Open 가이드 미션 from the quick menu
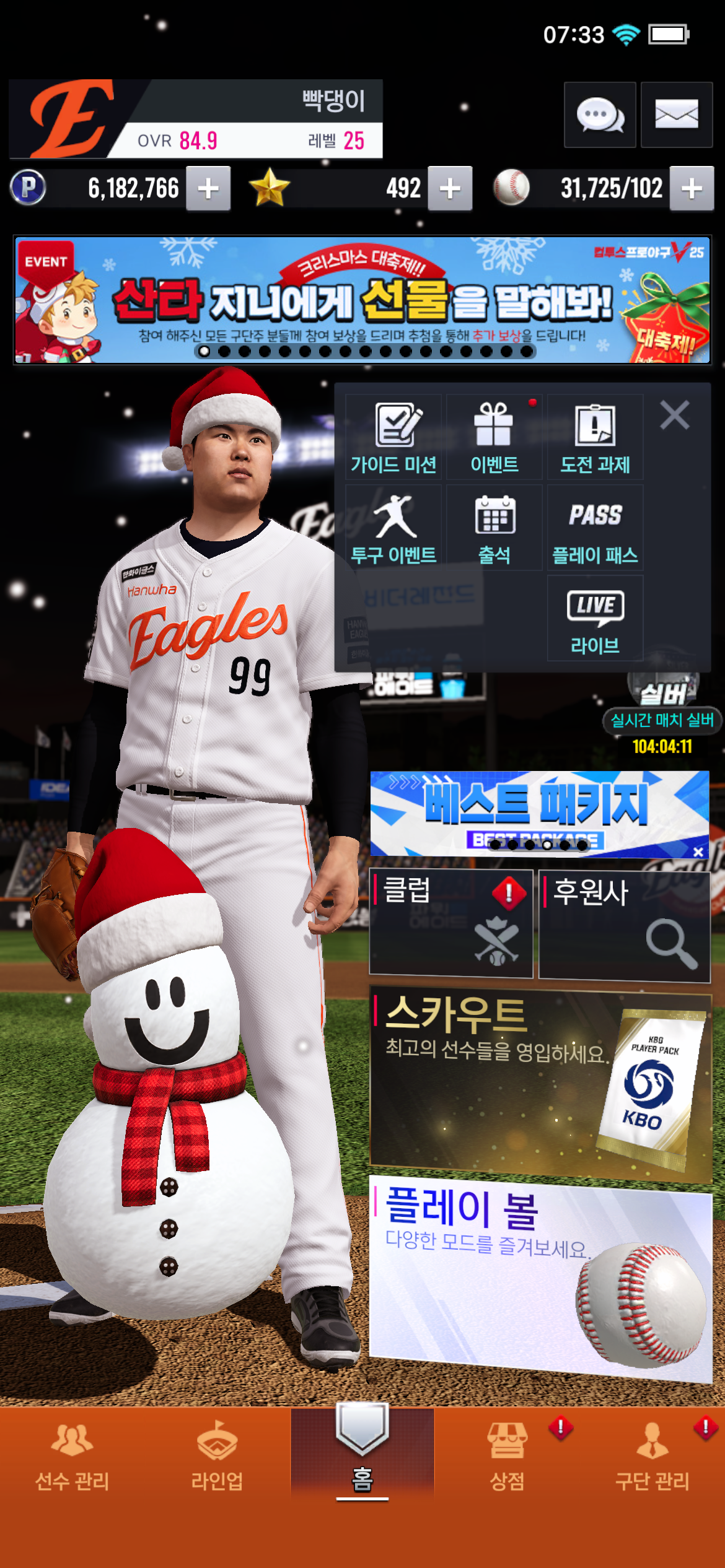 coord(393,437)
